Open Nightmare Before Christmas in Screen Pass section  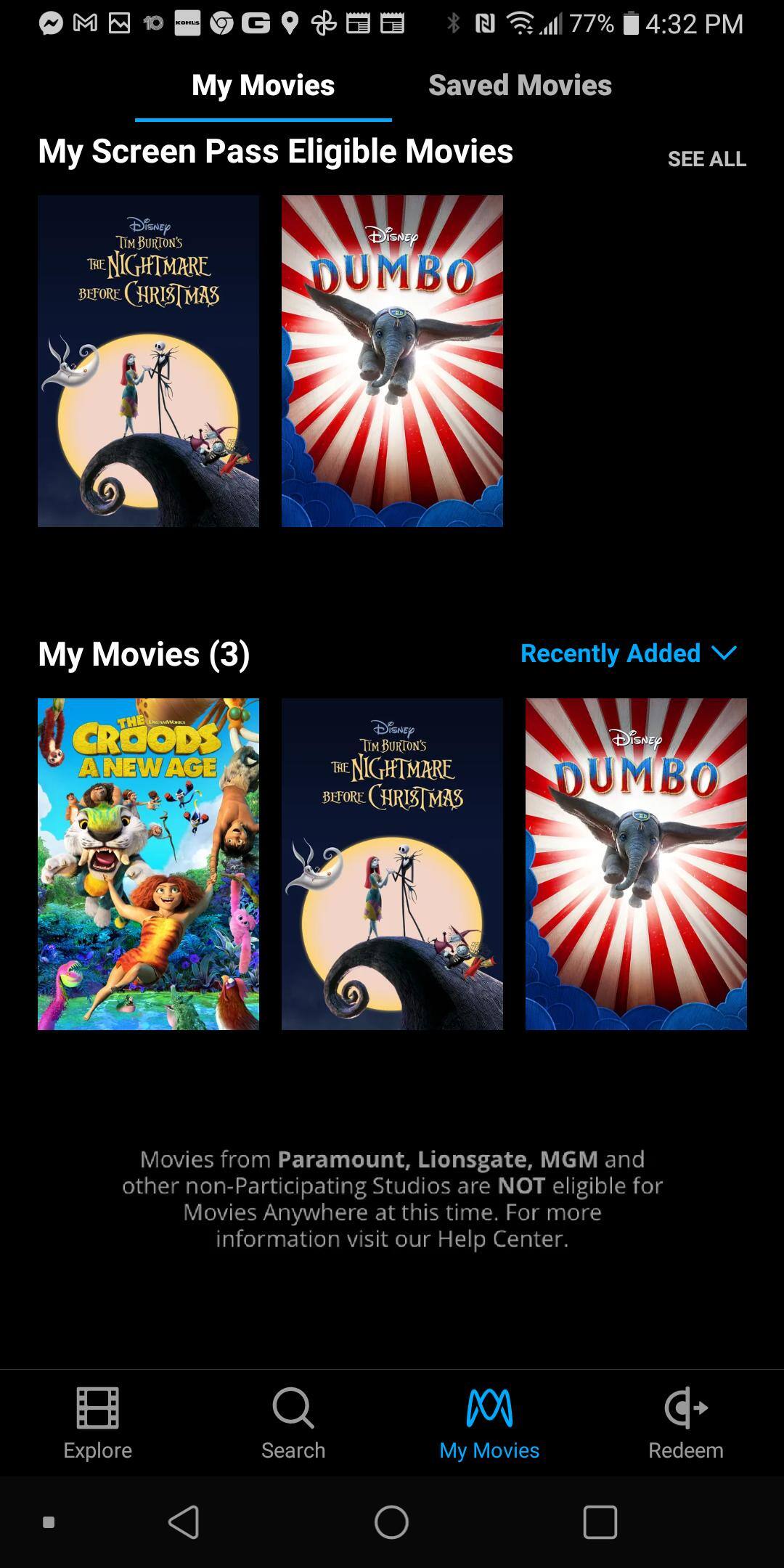pos(148,361)
